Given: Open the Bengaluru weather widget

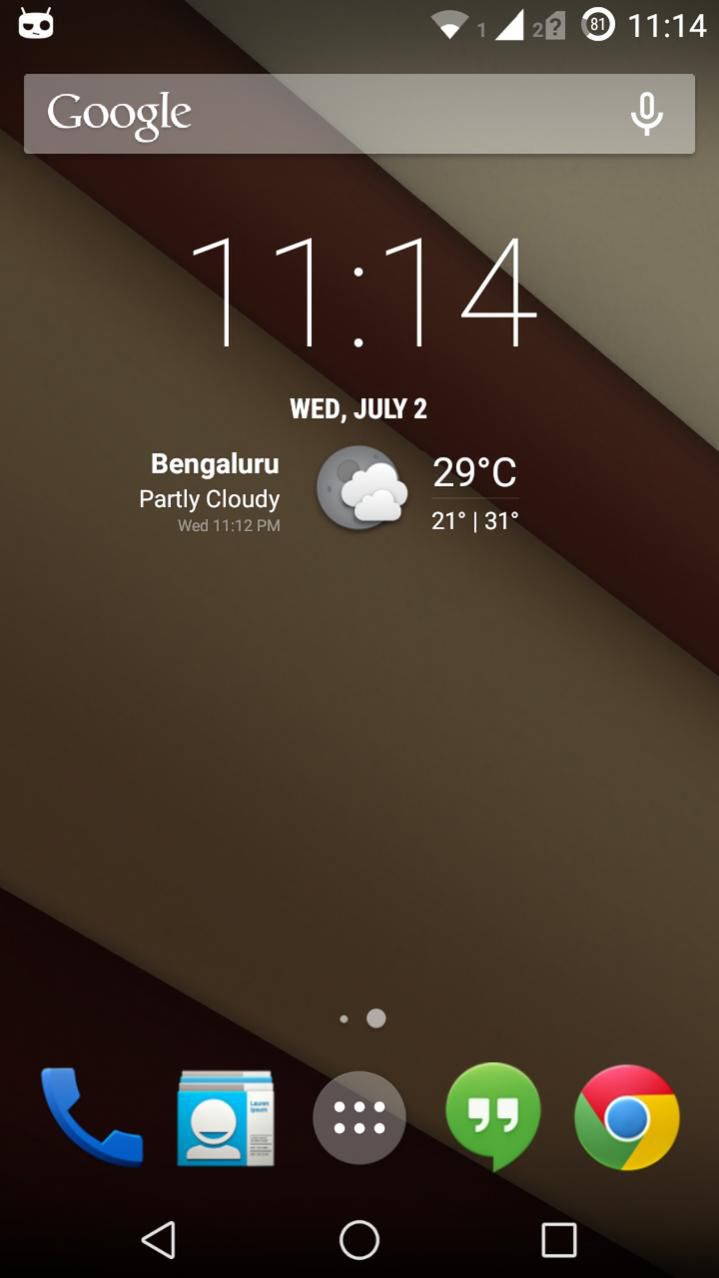Looking at the screenshot, I should point(329,491).
